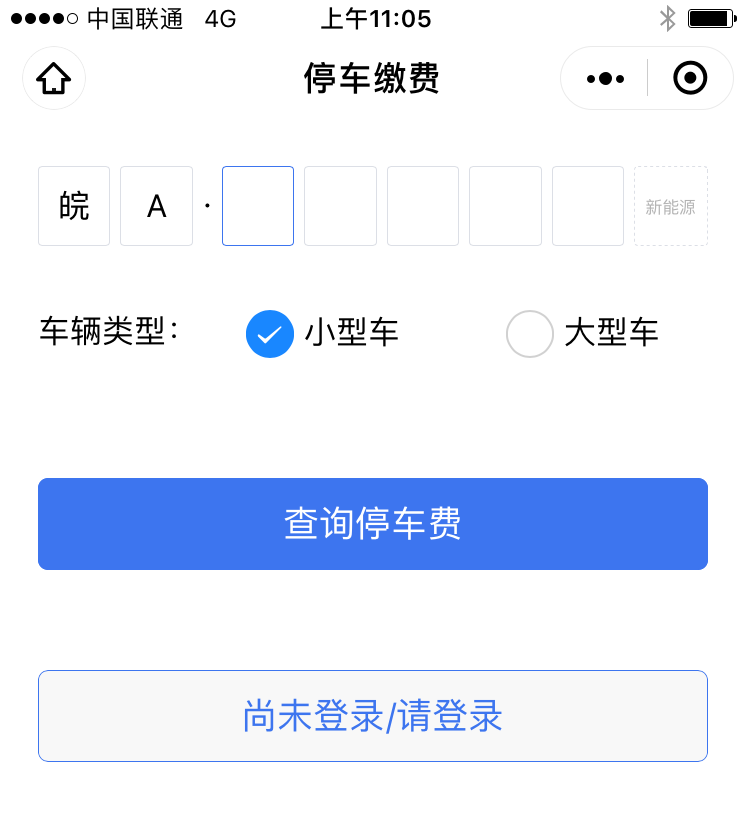Tap the 新能源 extra plate digit box
This screenshot has width=747, height=831.
click(670, 206)
